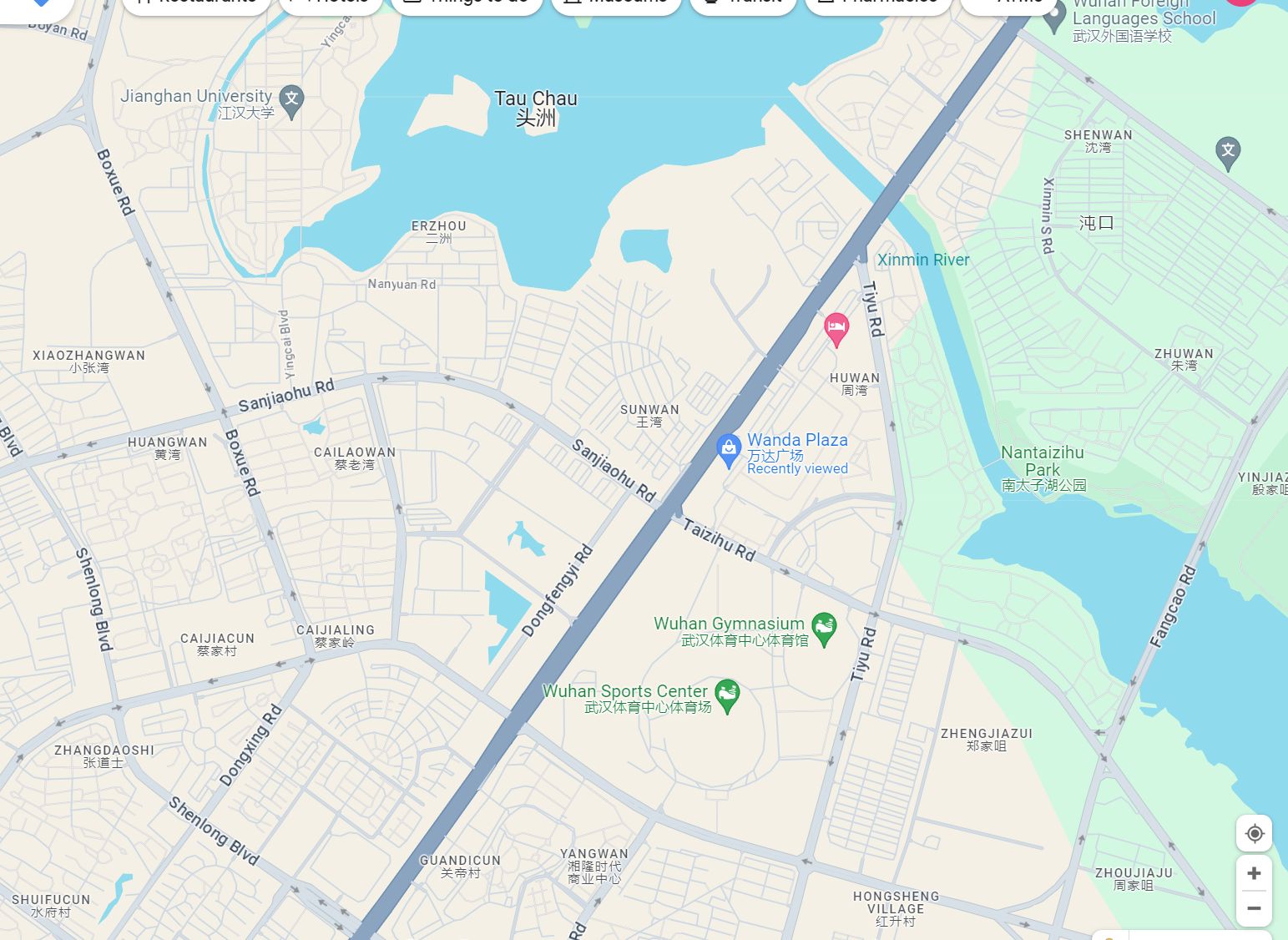Tap the Jianghan University pin
Image resolution: width=1288 pixels, height=940 pixels.
click(291, 100)
